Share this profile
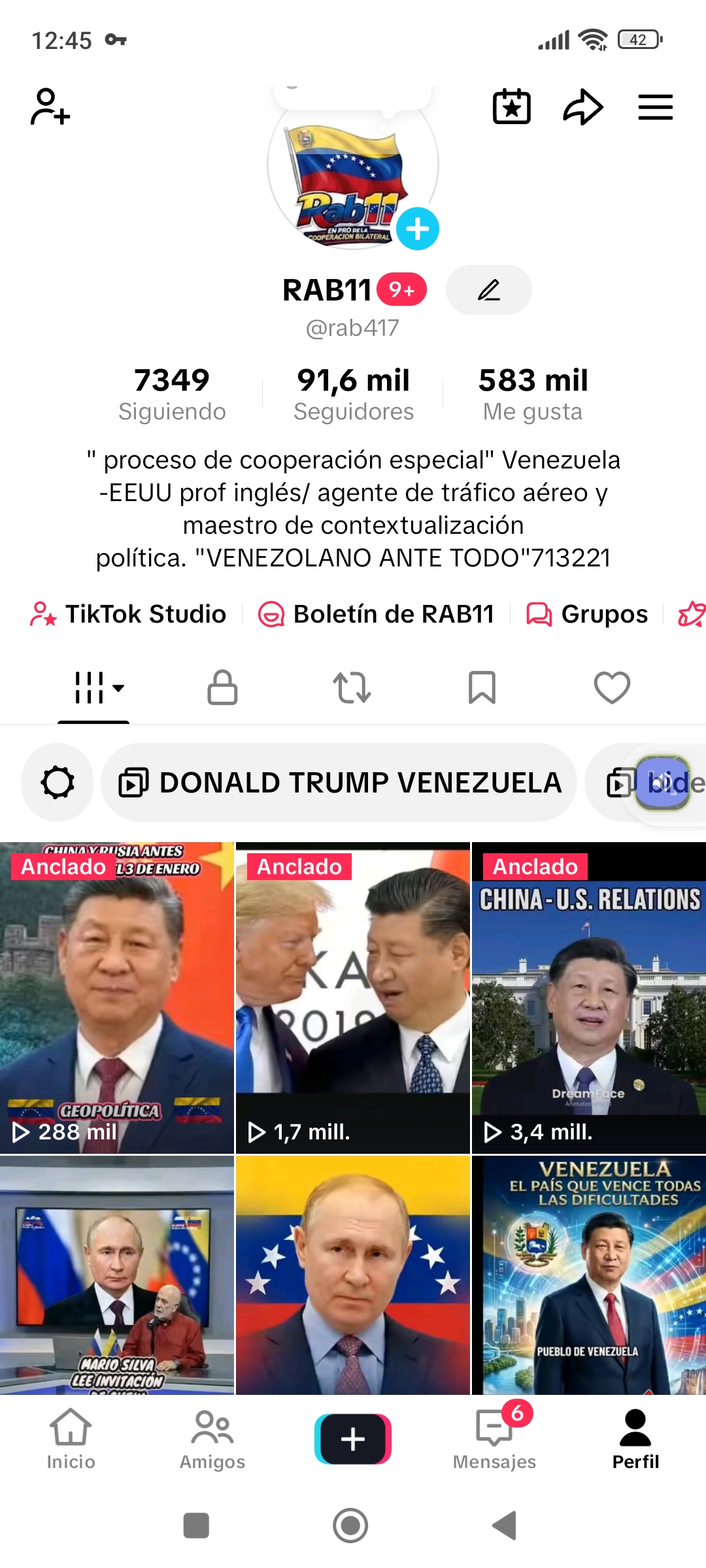Viewport: 706px width, 1568px height. pos(583,106)
